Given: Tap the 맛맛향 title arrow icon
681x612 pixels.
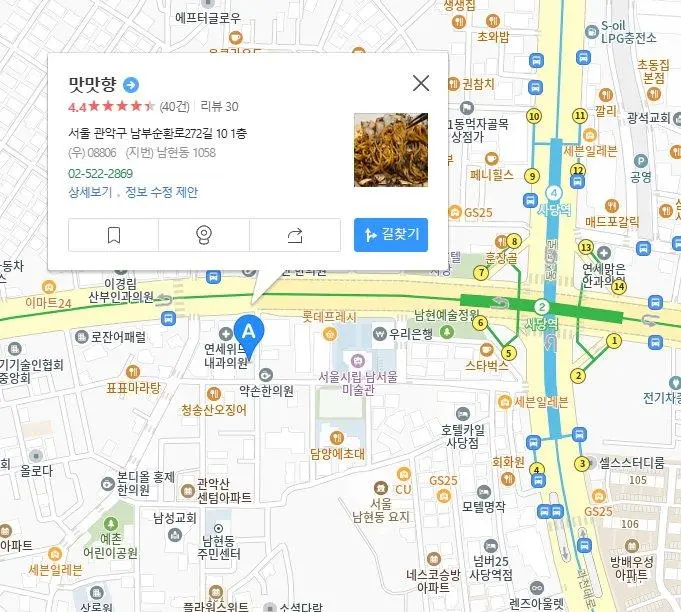Looking at the screenshot, I should click(131, 85).
